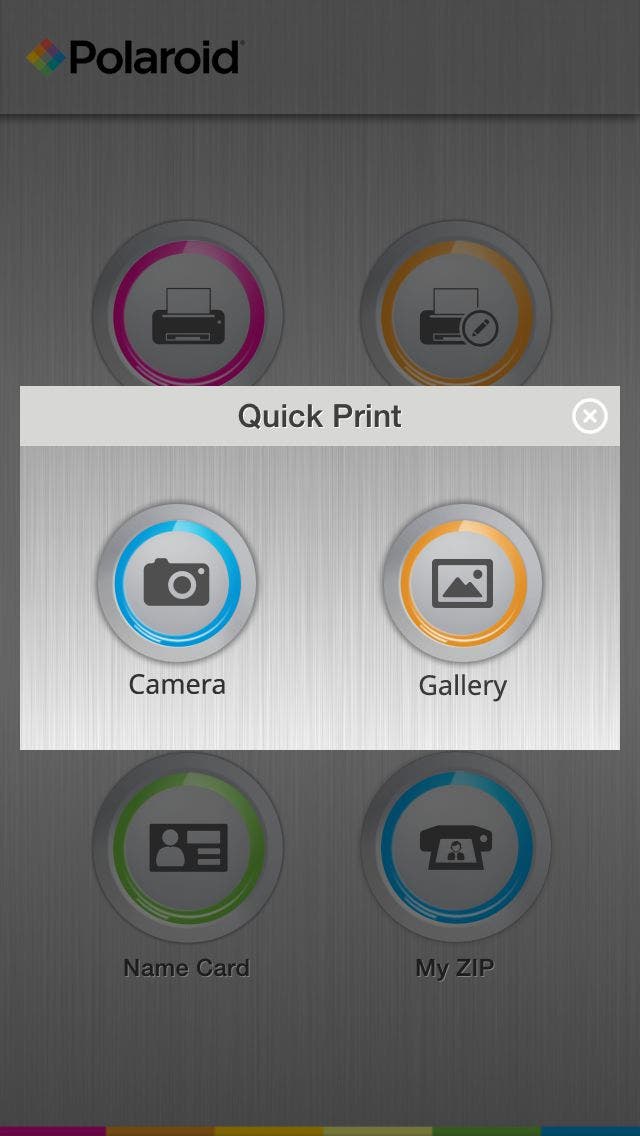This screenshot has height=1136, width=640.
Task: Tap the magenta printer icon
Action: click(x=188, y=316)
